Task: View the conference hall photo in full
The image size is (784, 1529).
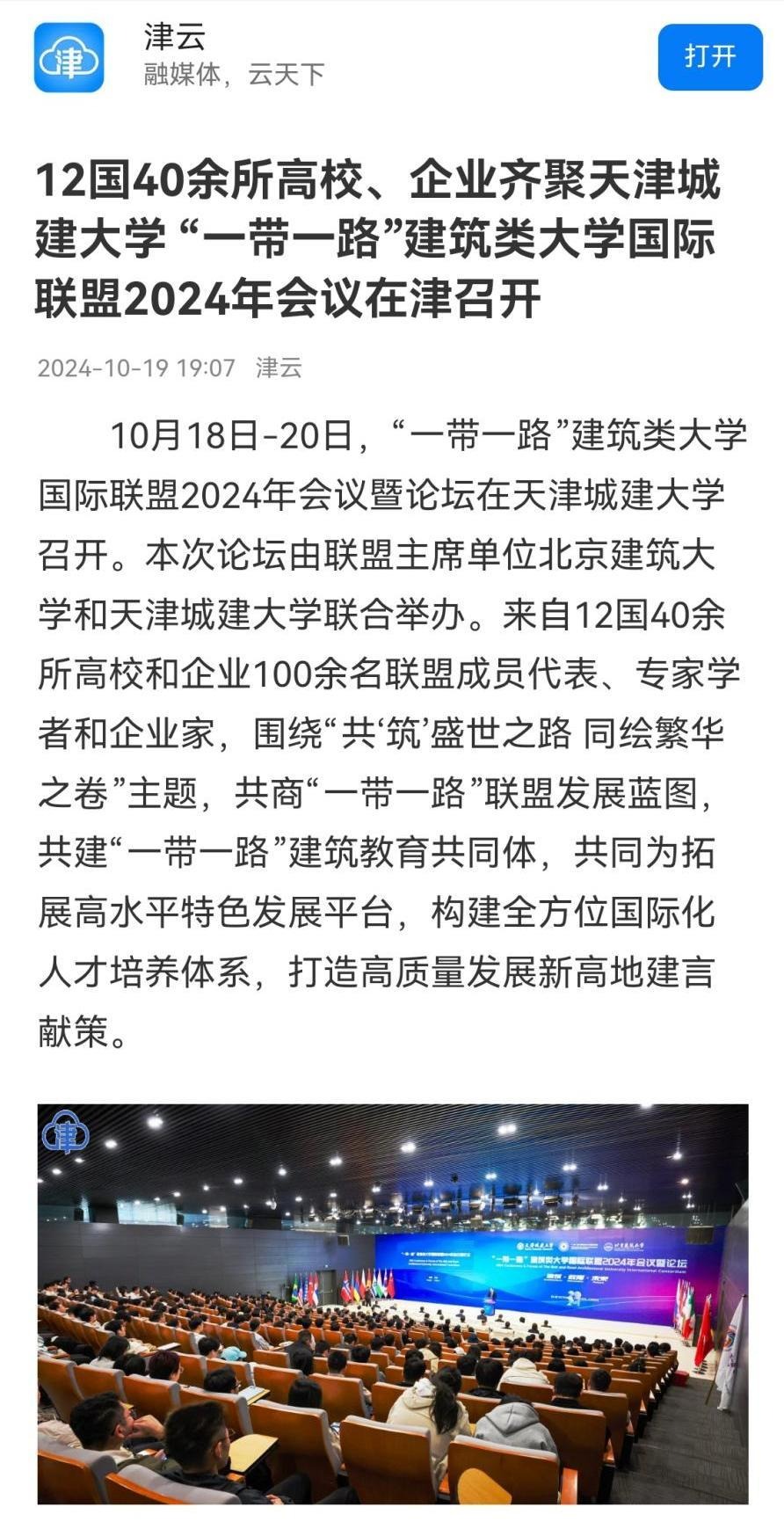Action: 393,1303
